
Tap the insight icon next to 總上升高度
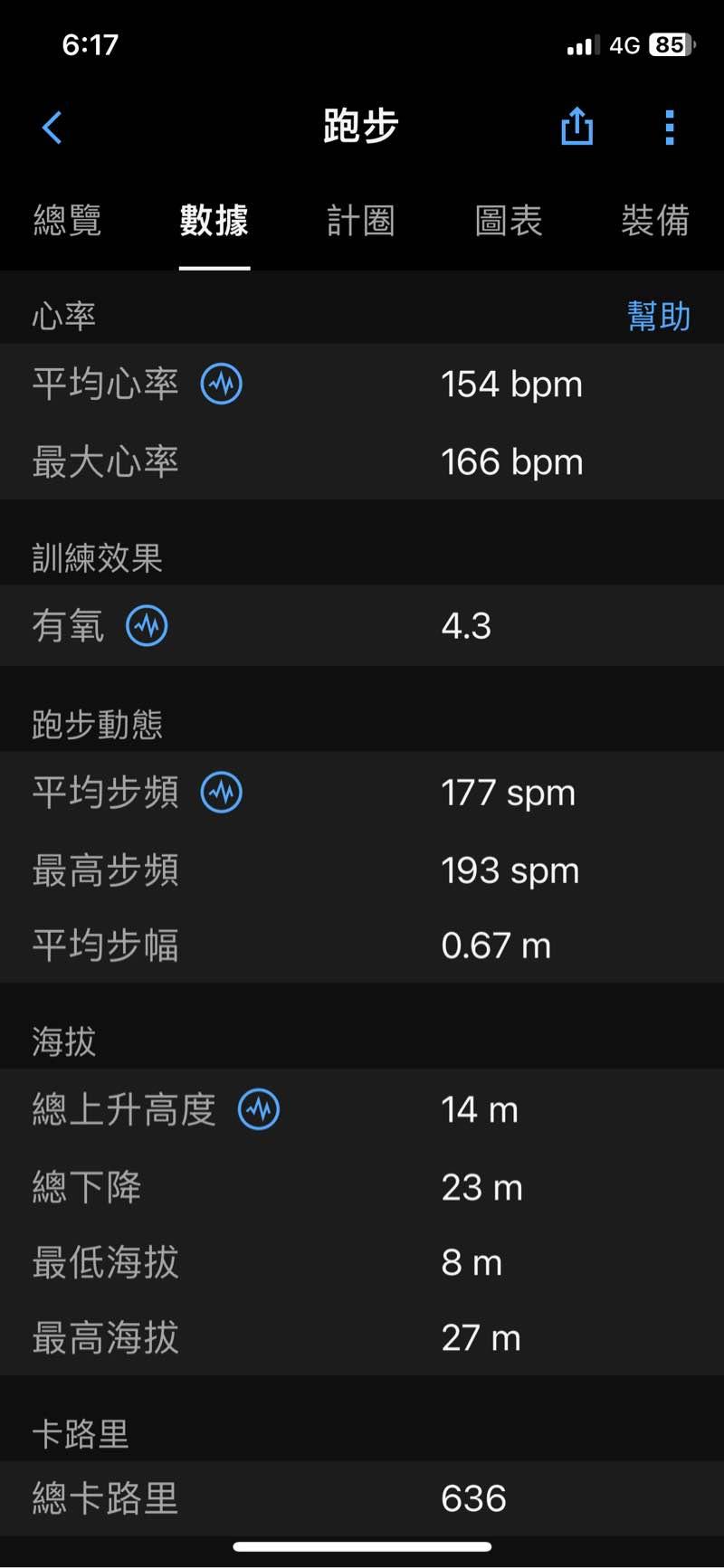pos(259,1109)
